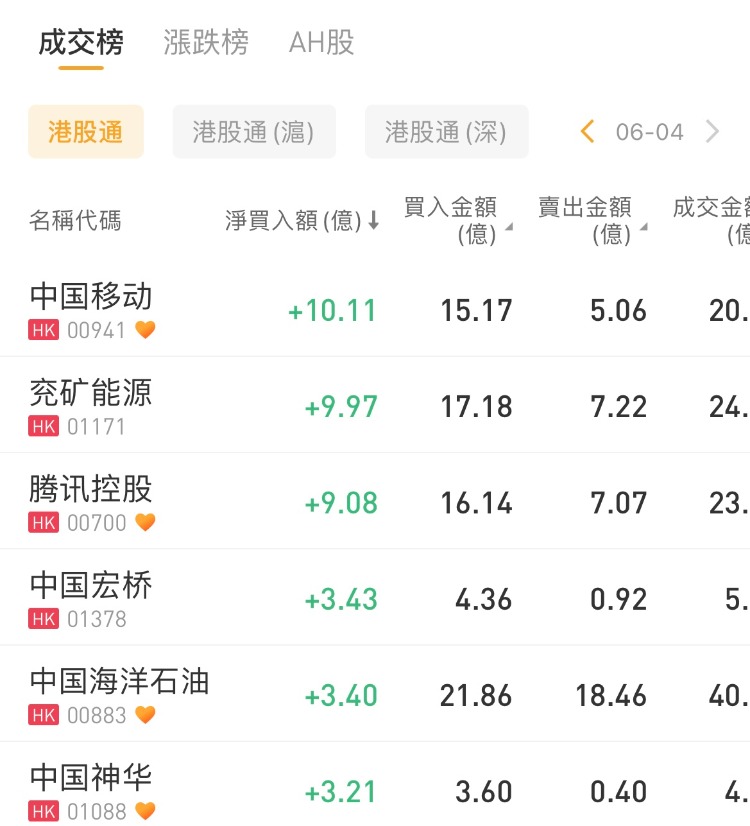750x826 pixels.
Task: Sort by 淨買入額 (億) column
Action: 302,221
